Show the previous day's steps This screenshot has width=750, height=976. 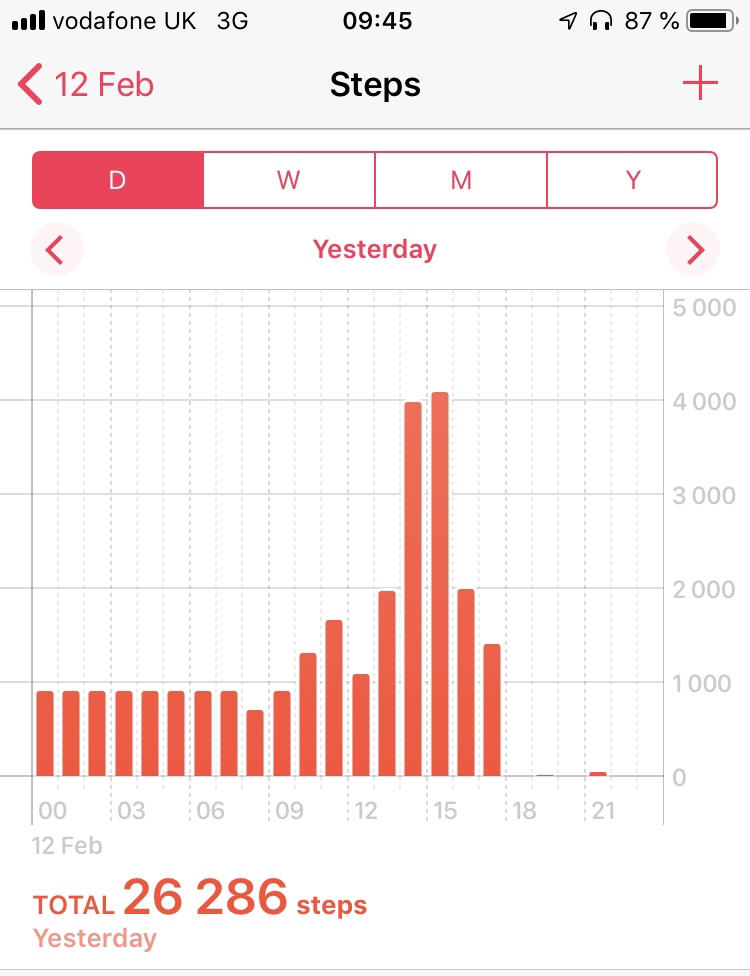[x=56, y=249]
